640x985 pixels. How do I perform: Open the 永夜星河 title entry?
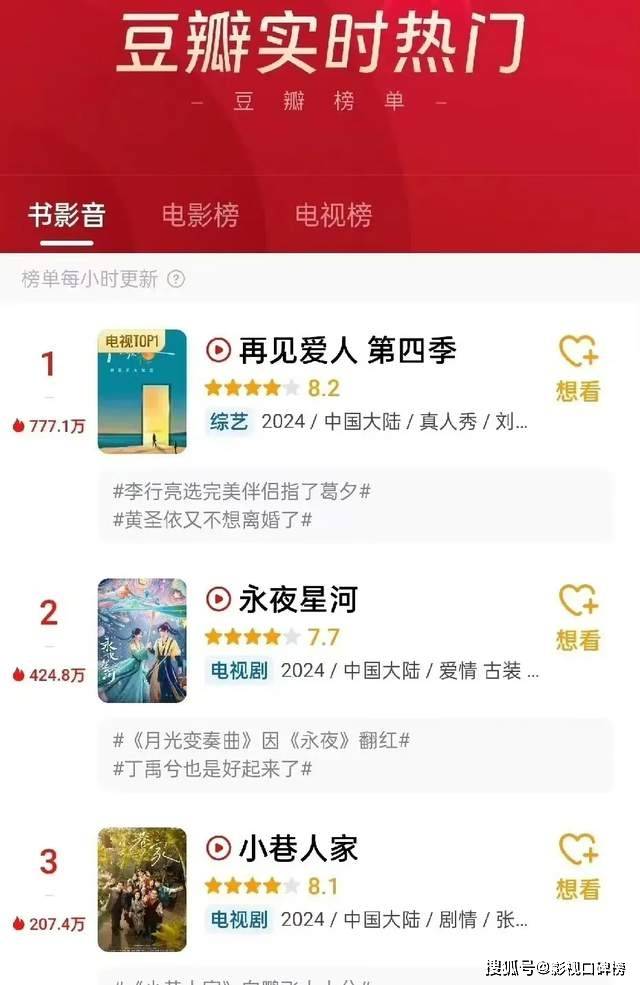[297, 599]
